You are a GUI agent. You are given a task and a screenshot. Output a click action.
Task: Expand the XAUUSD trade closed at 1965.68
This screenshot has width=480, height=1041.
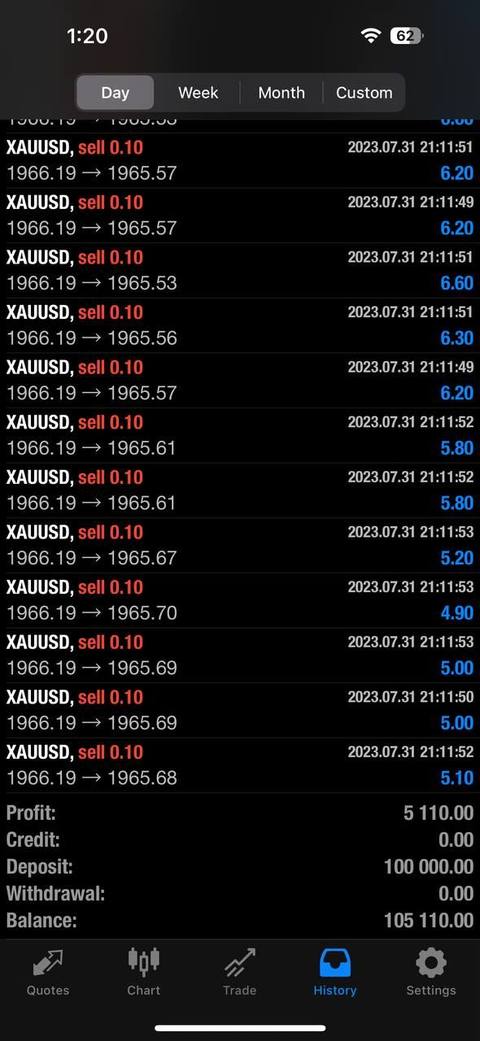pos(240,765)
